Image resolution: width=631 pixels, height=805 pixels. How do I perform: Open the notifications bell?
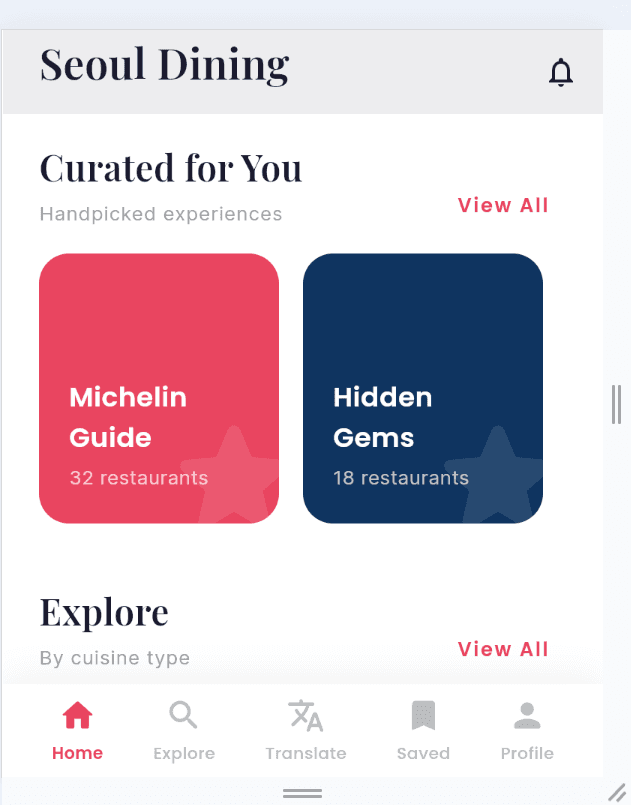[x=561, y=72]
